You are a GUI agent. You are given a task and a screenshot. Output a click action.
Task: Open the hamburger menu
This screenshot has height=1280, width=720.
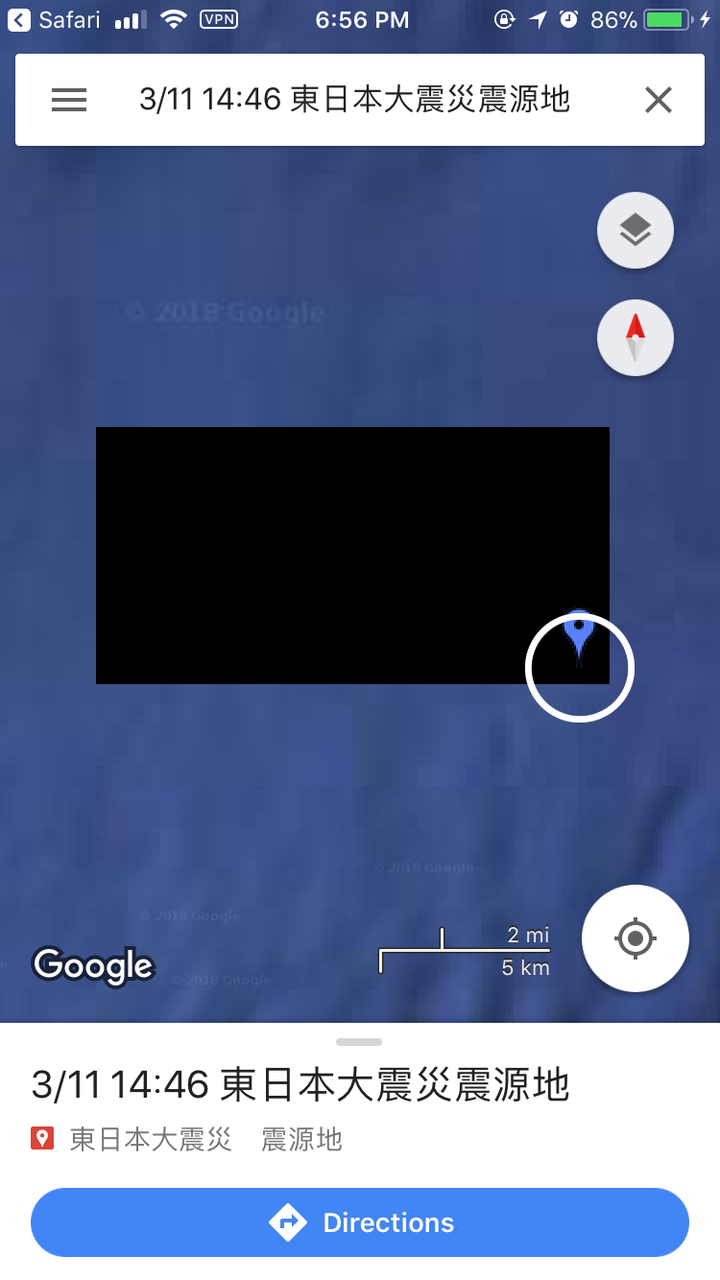(69, 100)
